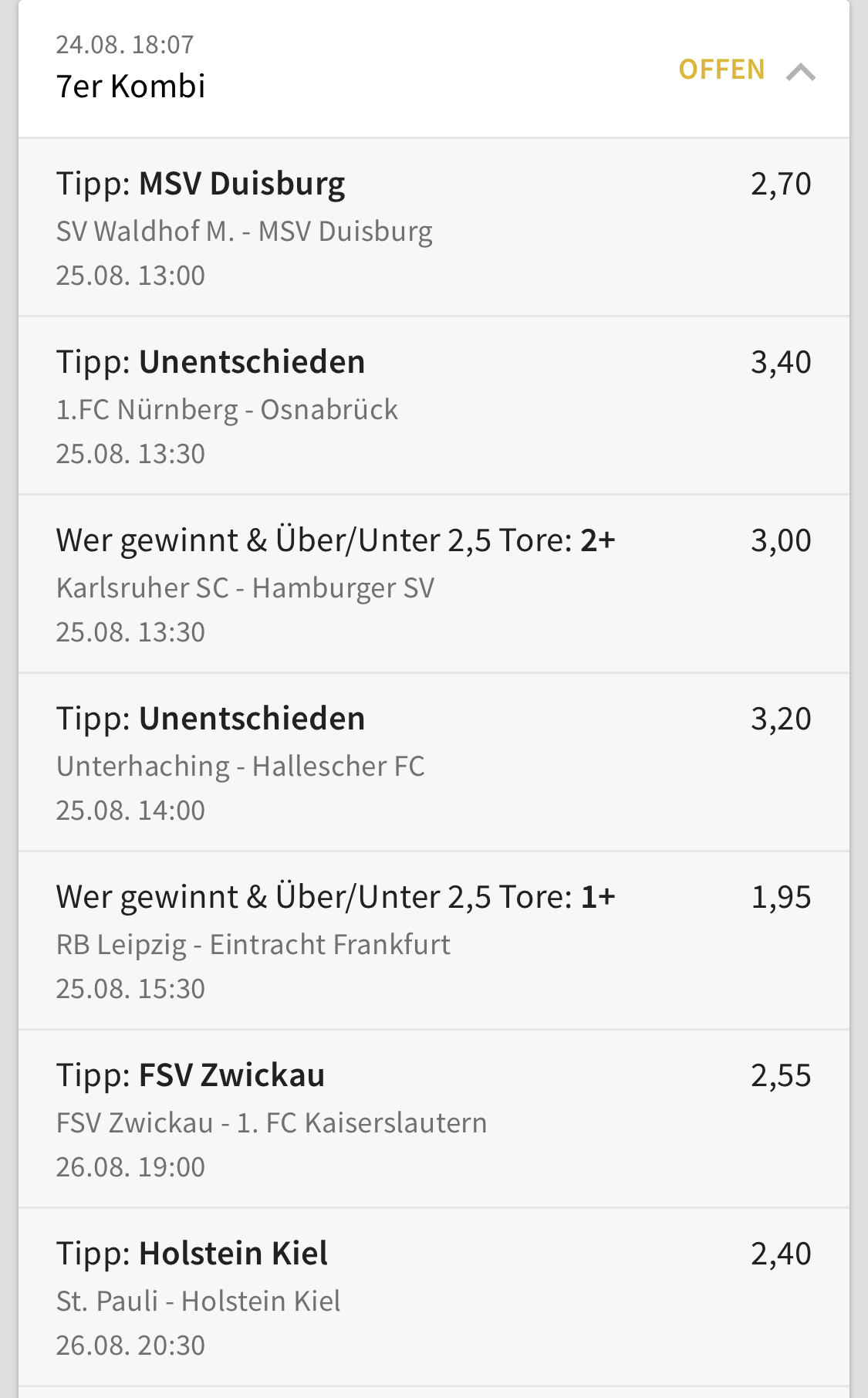Collapse the 7er Kombi bet details

tap(800, 72)
